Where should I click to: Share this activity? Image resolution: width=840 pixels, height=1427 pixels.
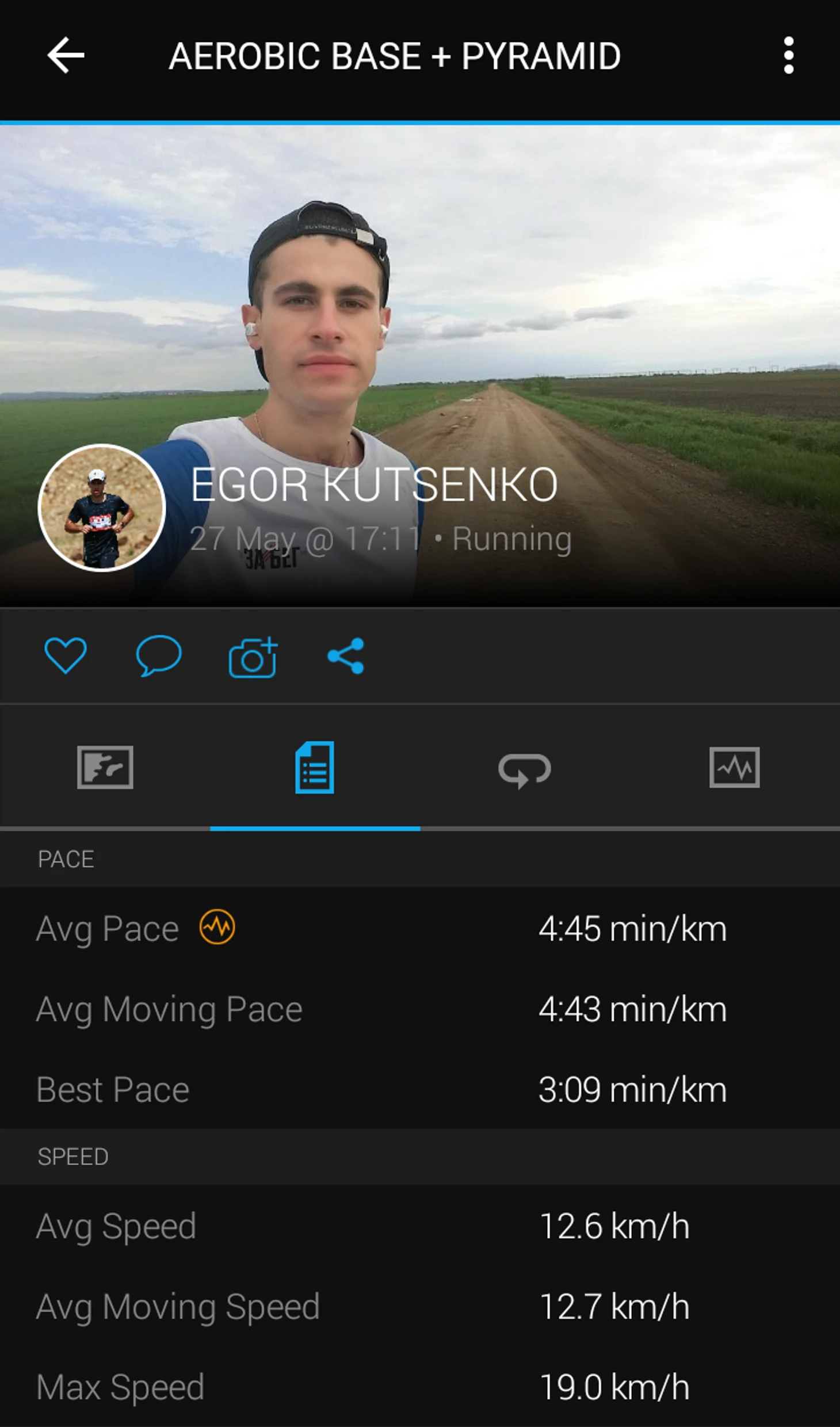pyautogui.click(x=346, y=655)
